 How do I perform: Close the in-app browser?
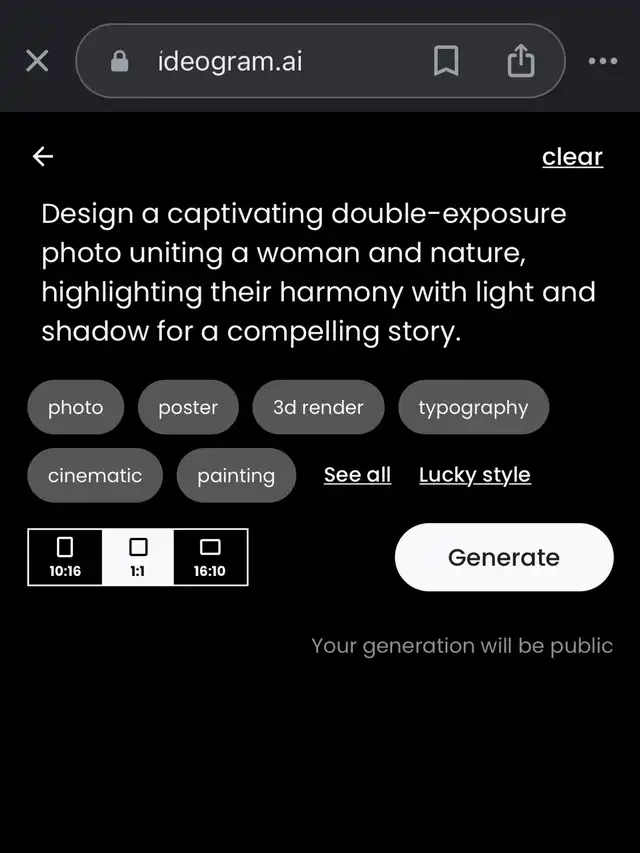click(x=37, y=61)
